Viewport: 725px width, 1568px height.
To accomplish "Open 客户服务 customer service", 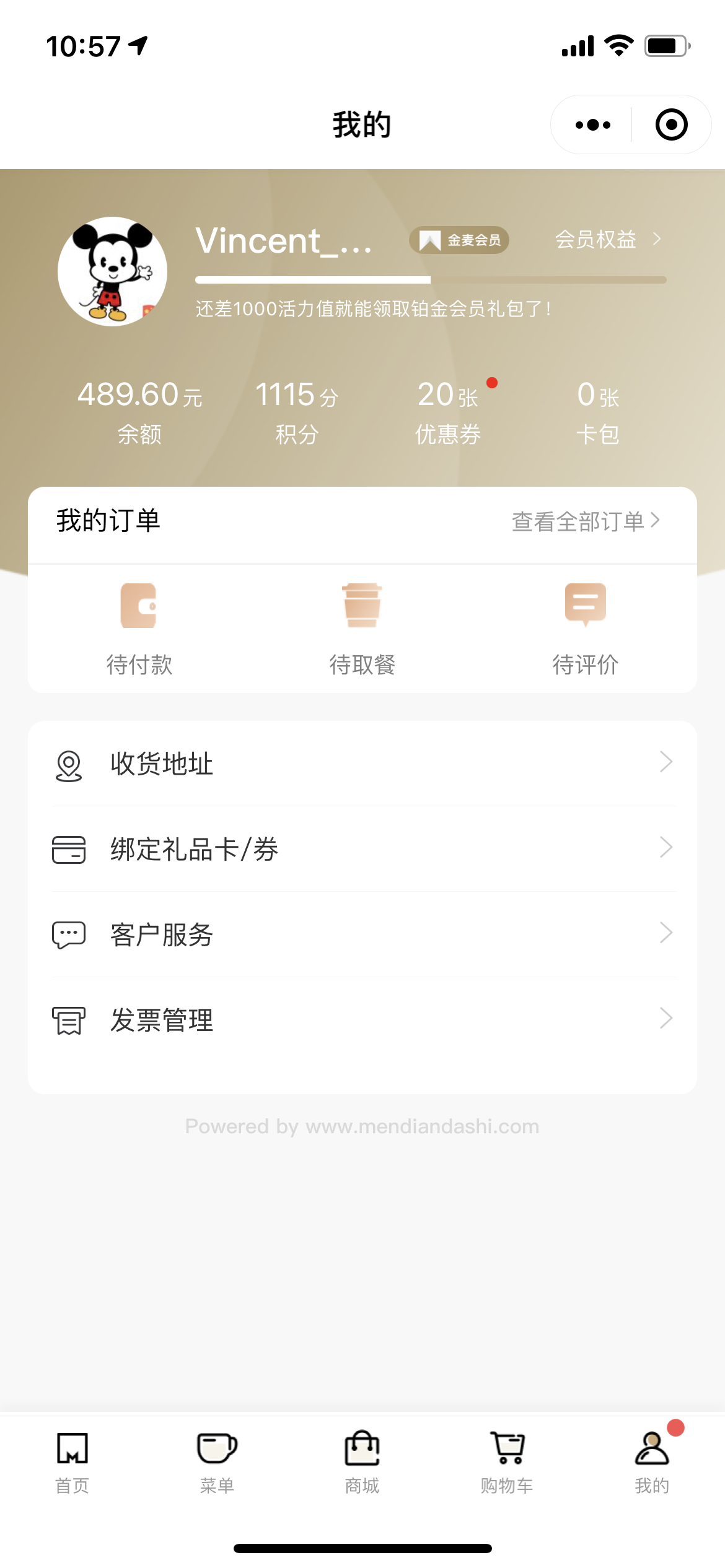I will click(362, 934).
